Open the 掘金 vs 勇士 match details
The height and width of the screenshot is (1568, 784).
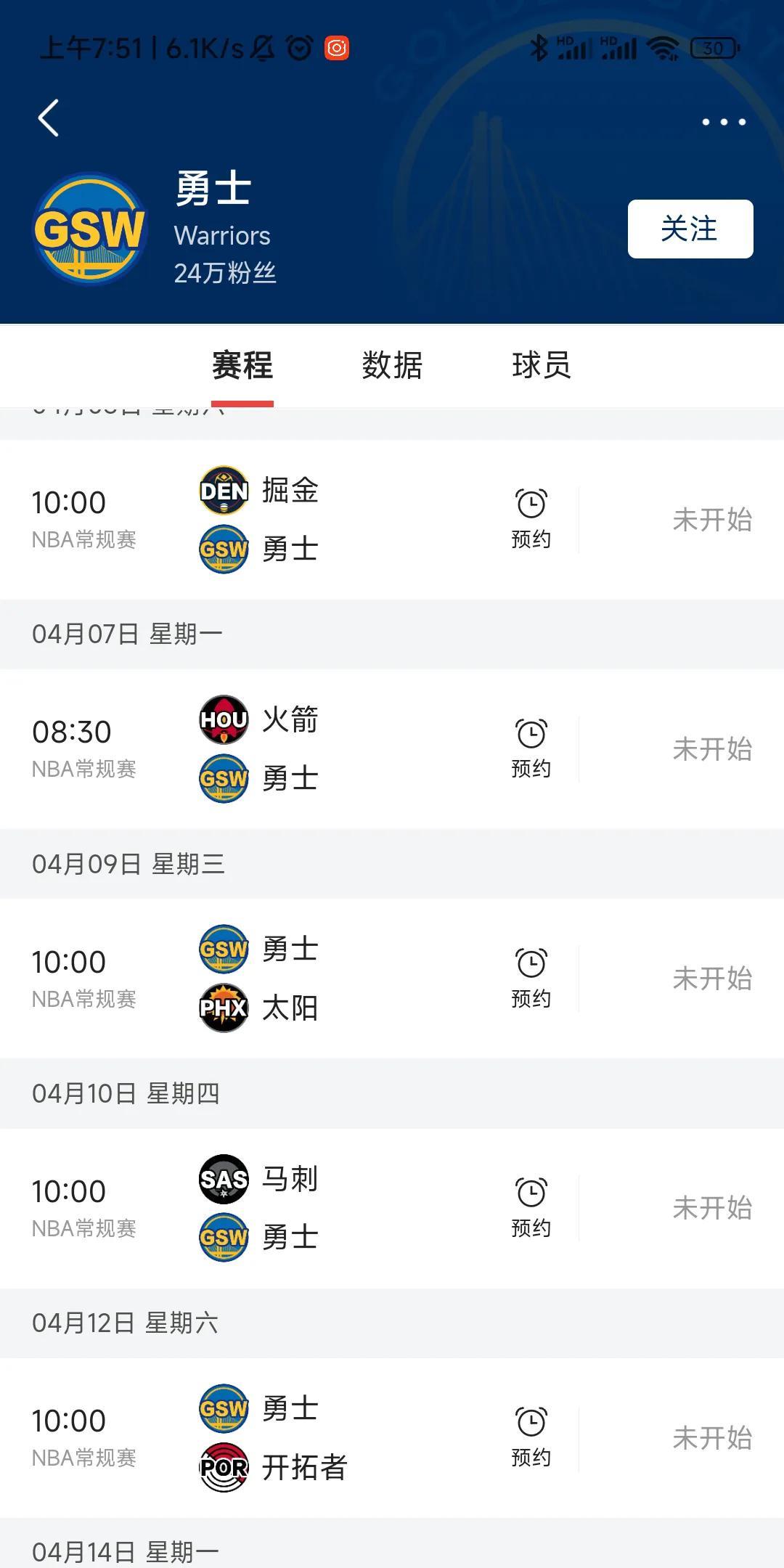(x=392, y=519)
